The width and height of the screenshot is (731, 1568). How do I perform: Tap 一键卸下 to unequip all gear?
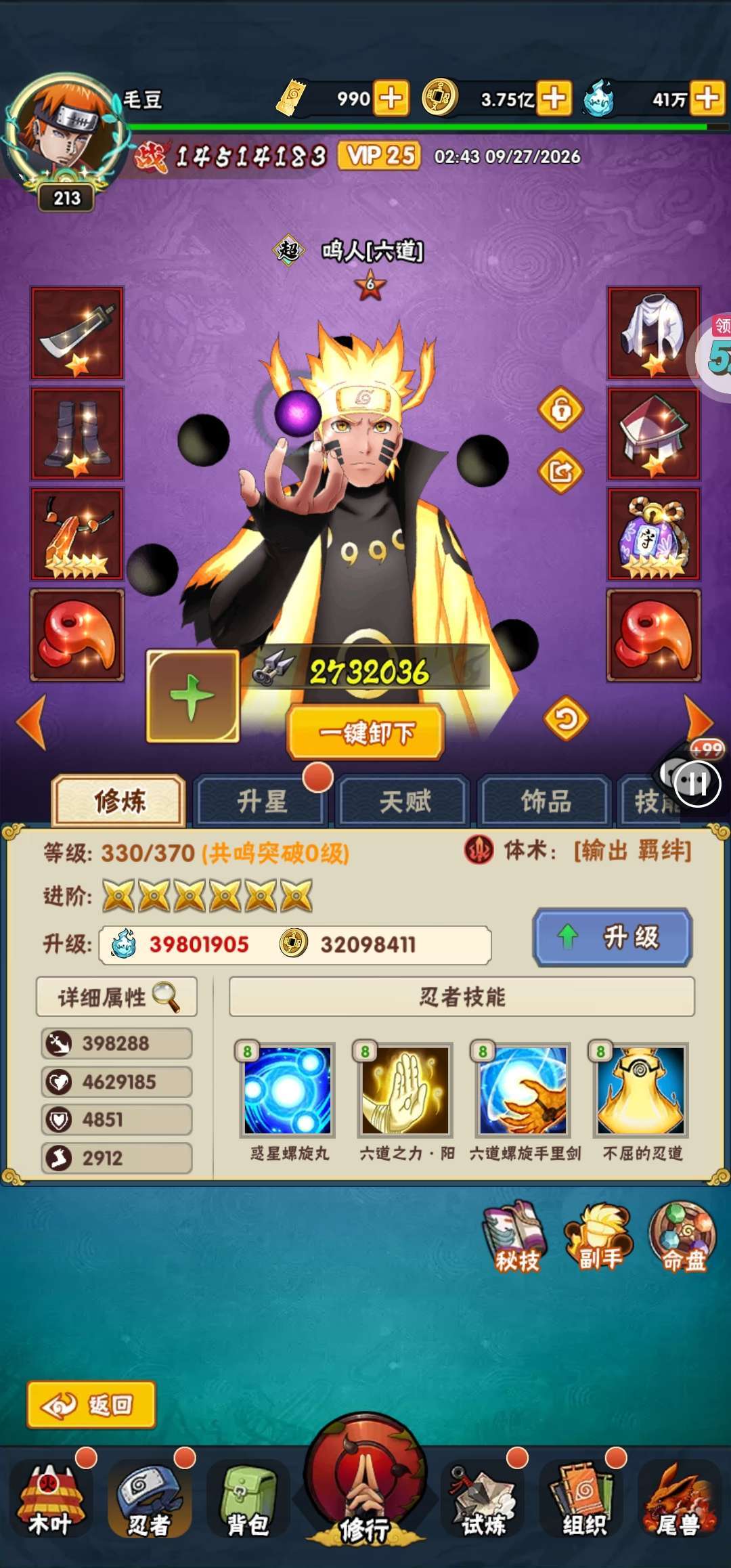coord(365,732)
